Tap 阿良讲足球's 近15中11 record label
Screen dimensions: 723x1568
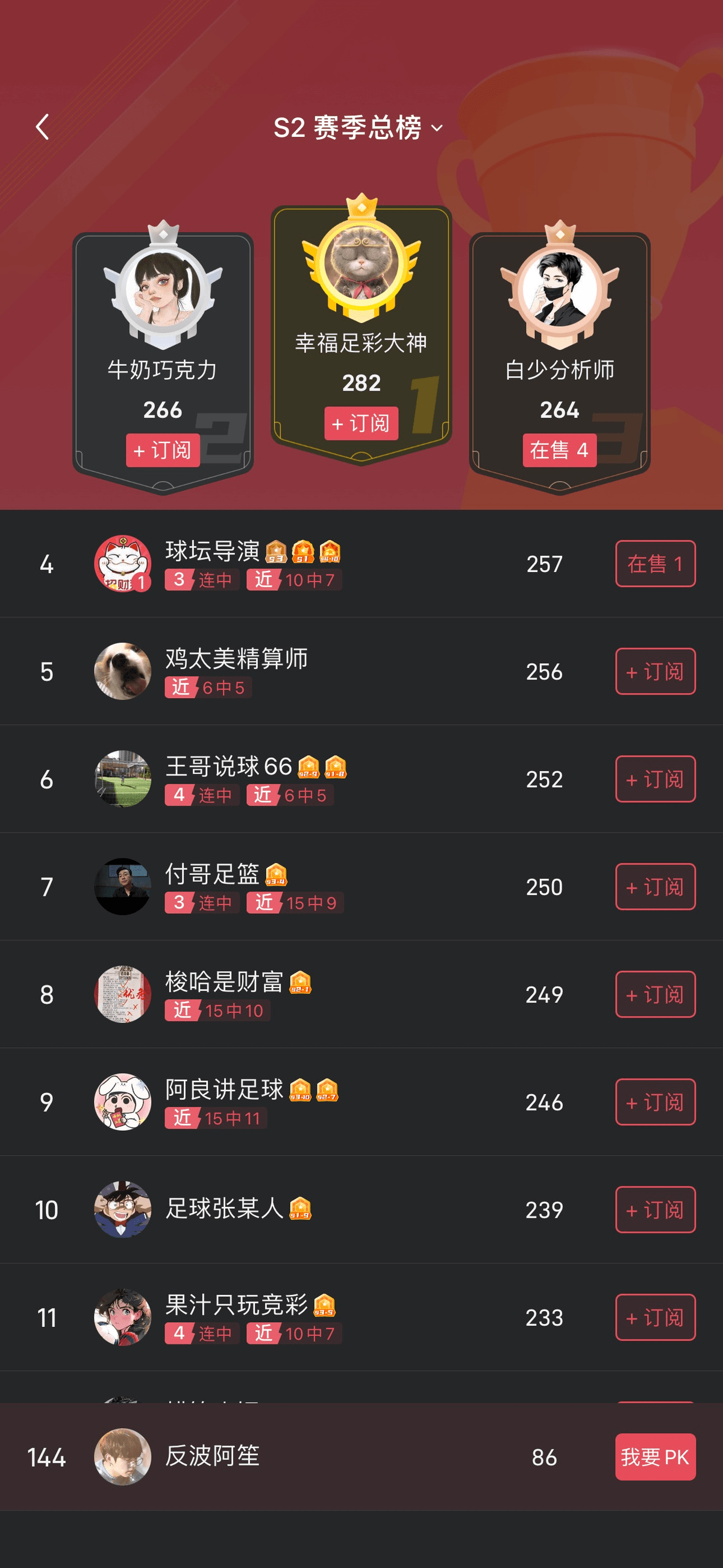tap(218, 1118)
